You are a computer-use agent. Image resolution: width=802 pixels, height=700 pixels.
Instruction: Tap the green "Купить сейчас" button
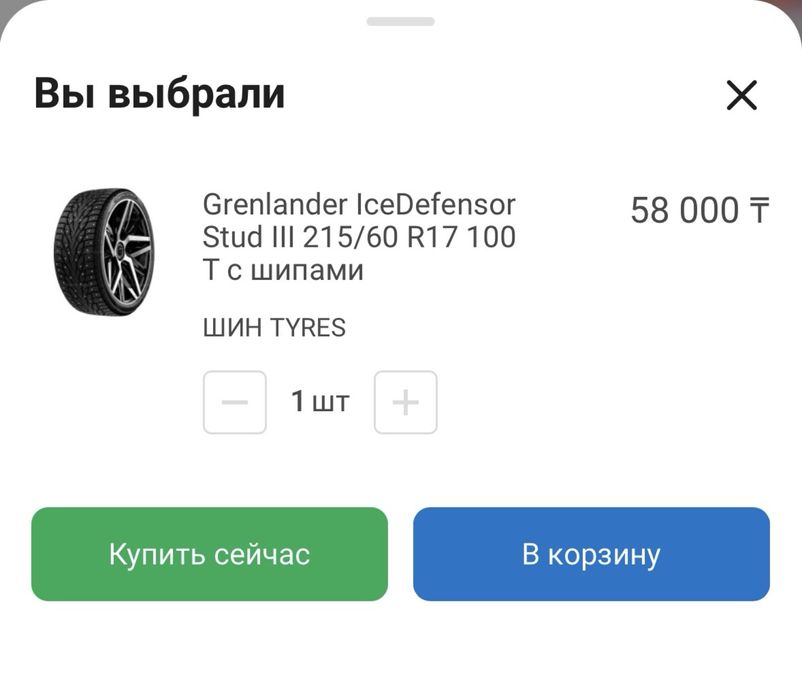[209, 554]
